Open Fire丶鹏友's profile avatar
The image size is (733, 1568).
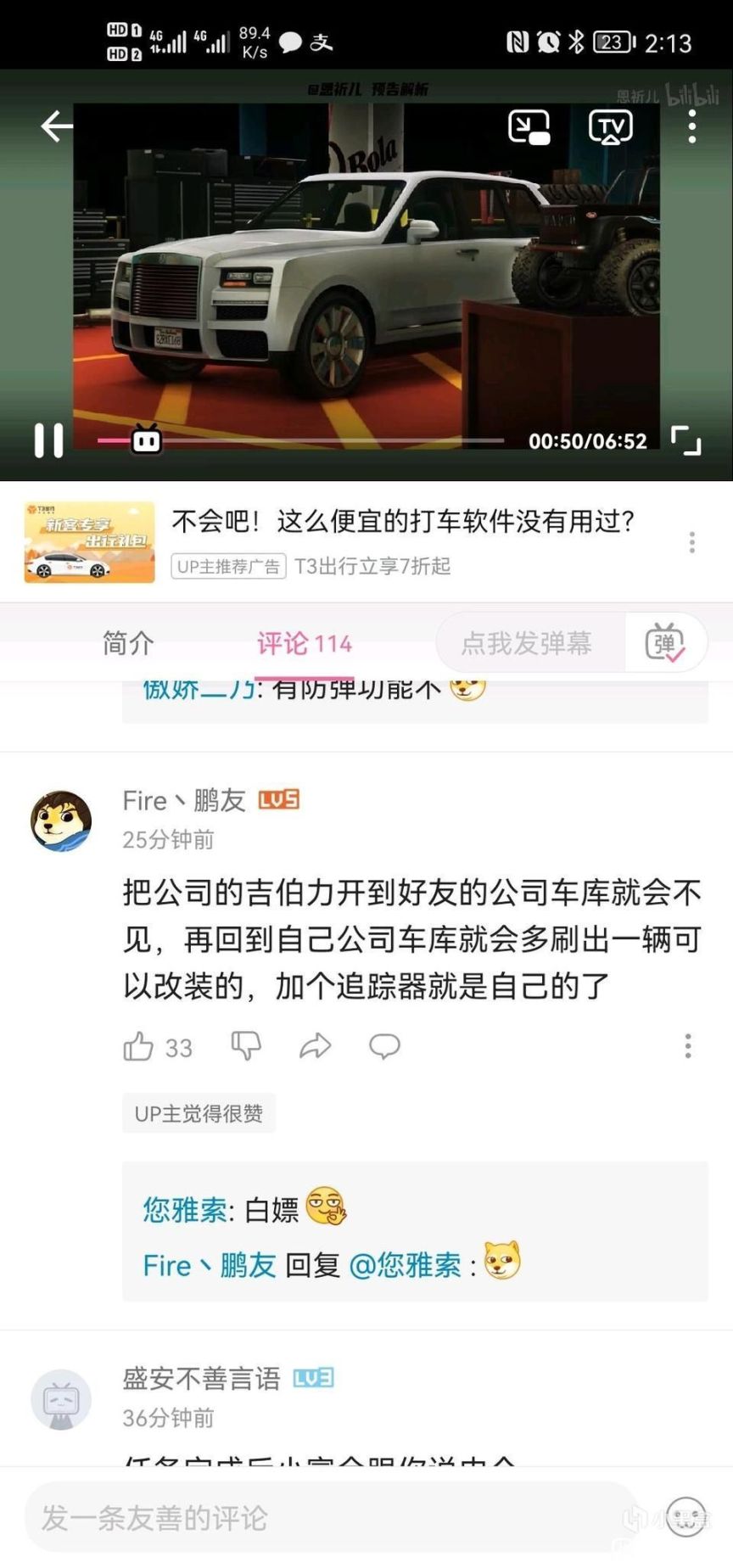(x=61, y=820)
